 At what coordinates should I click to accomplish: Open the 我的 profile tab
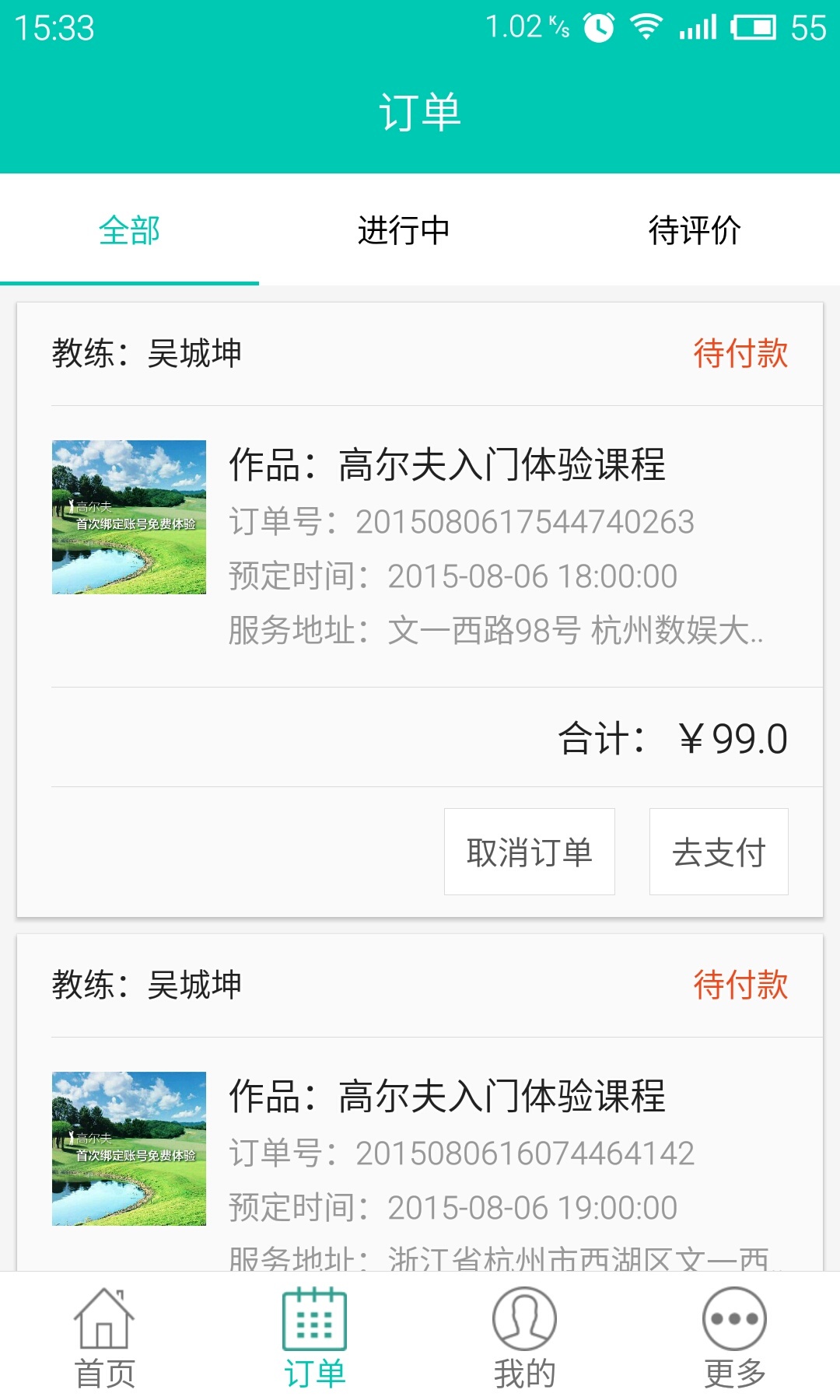pos(524,1338)
